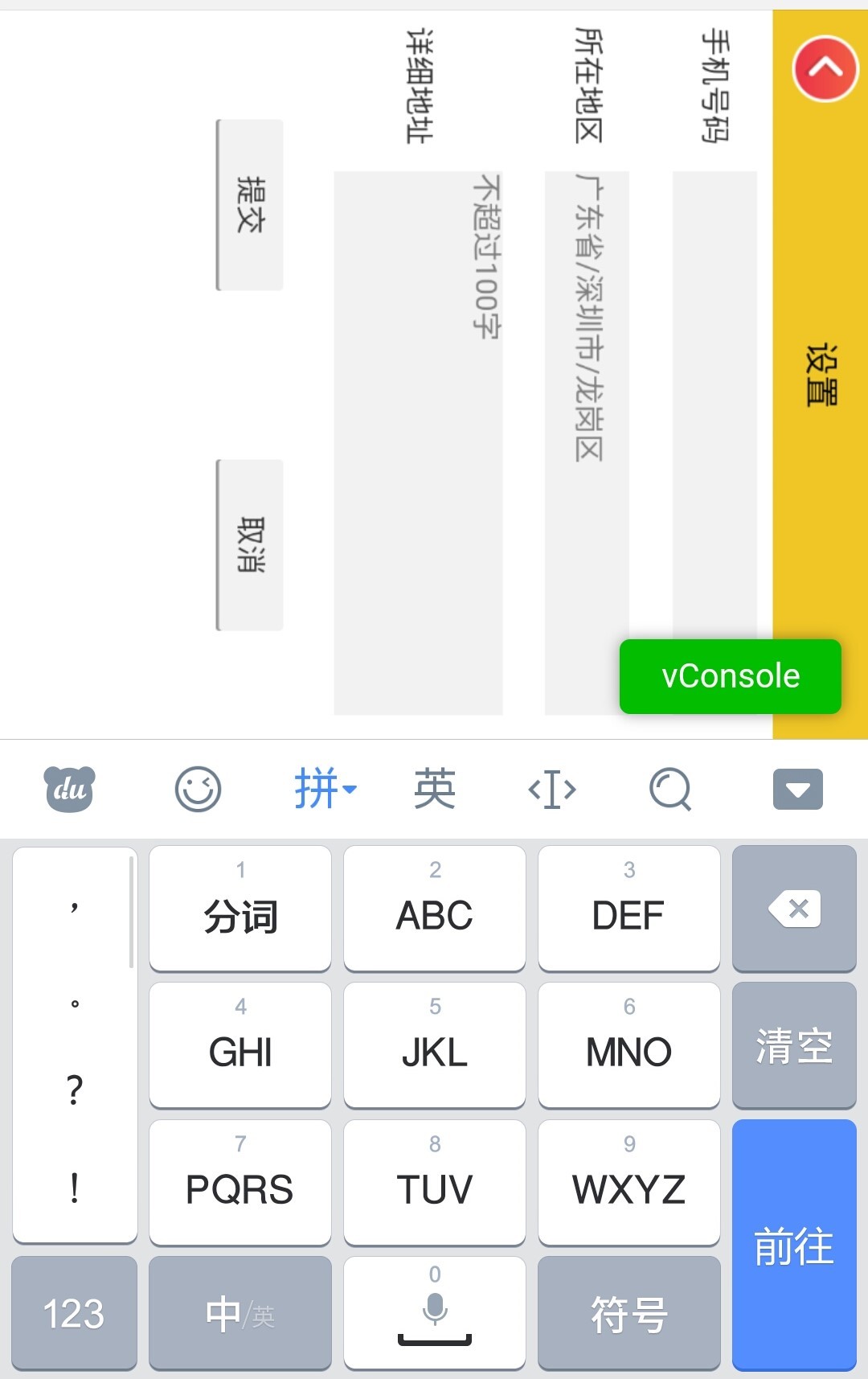Tap the blue 前往 go key

point(794,1245)
